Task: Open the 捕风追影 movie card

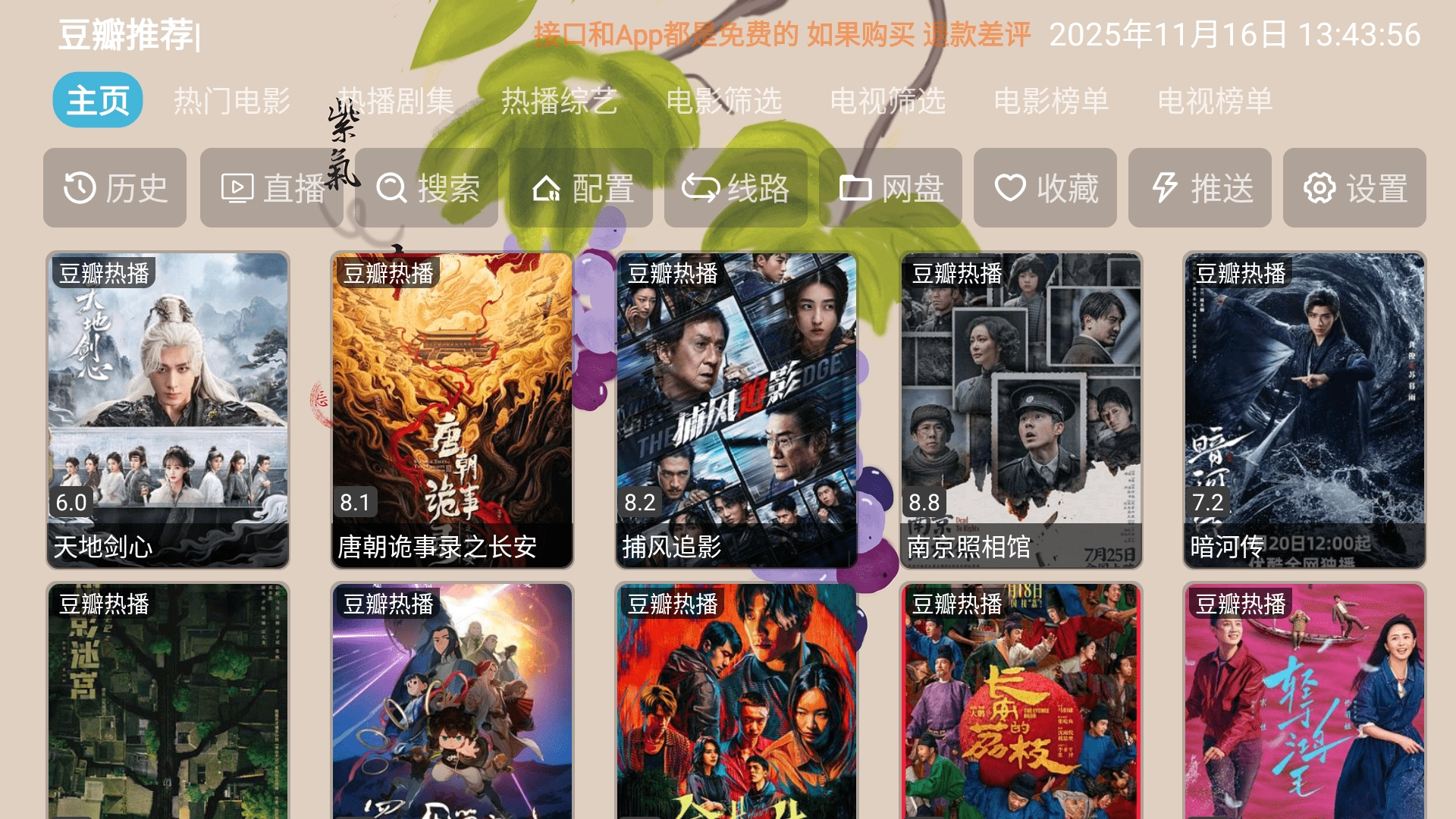Action: 736,409
